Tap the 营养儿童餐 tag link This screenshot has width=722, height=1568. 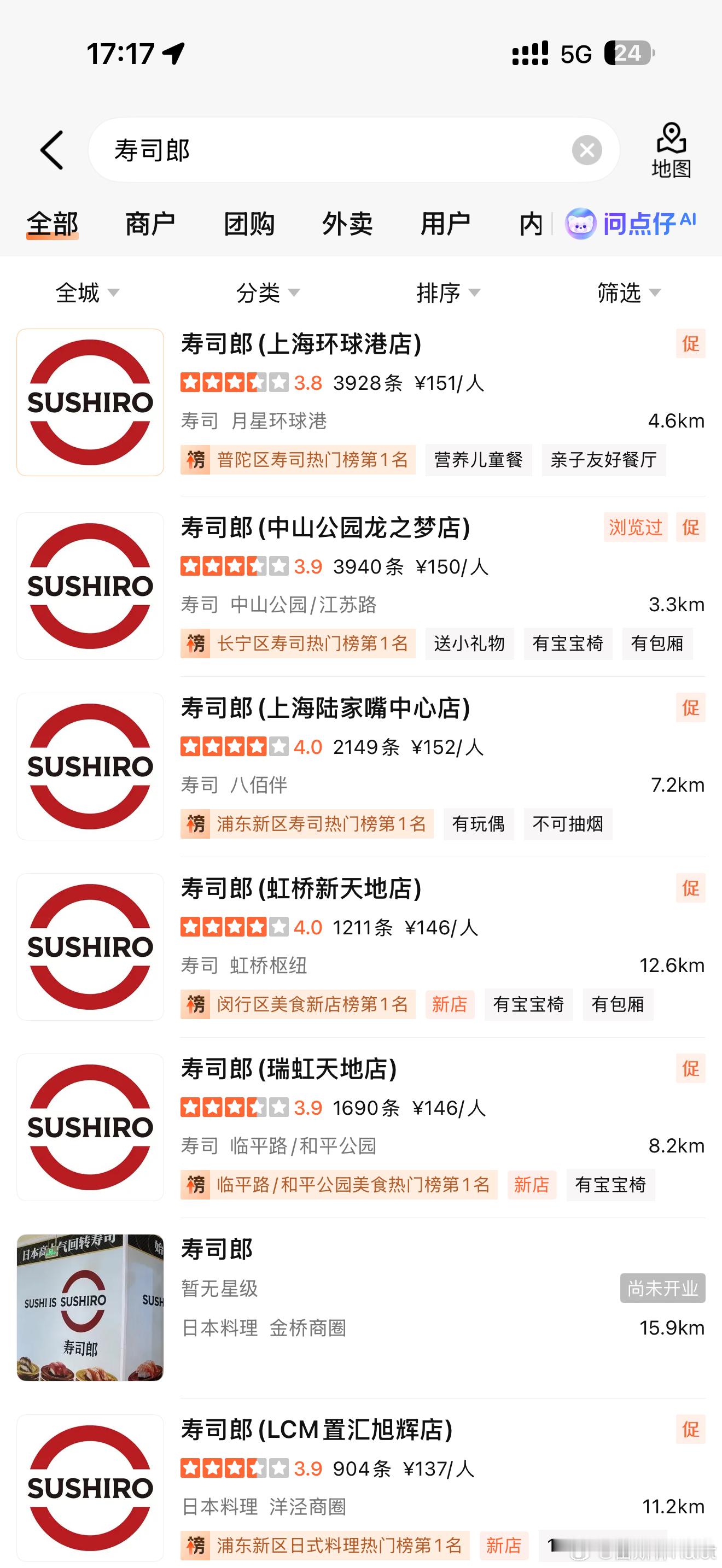[x=479, y=460]
